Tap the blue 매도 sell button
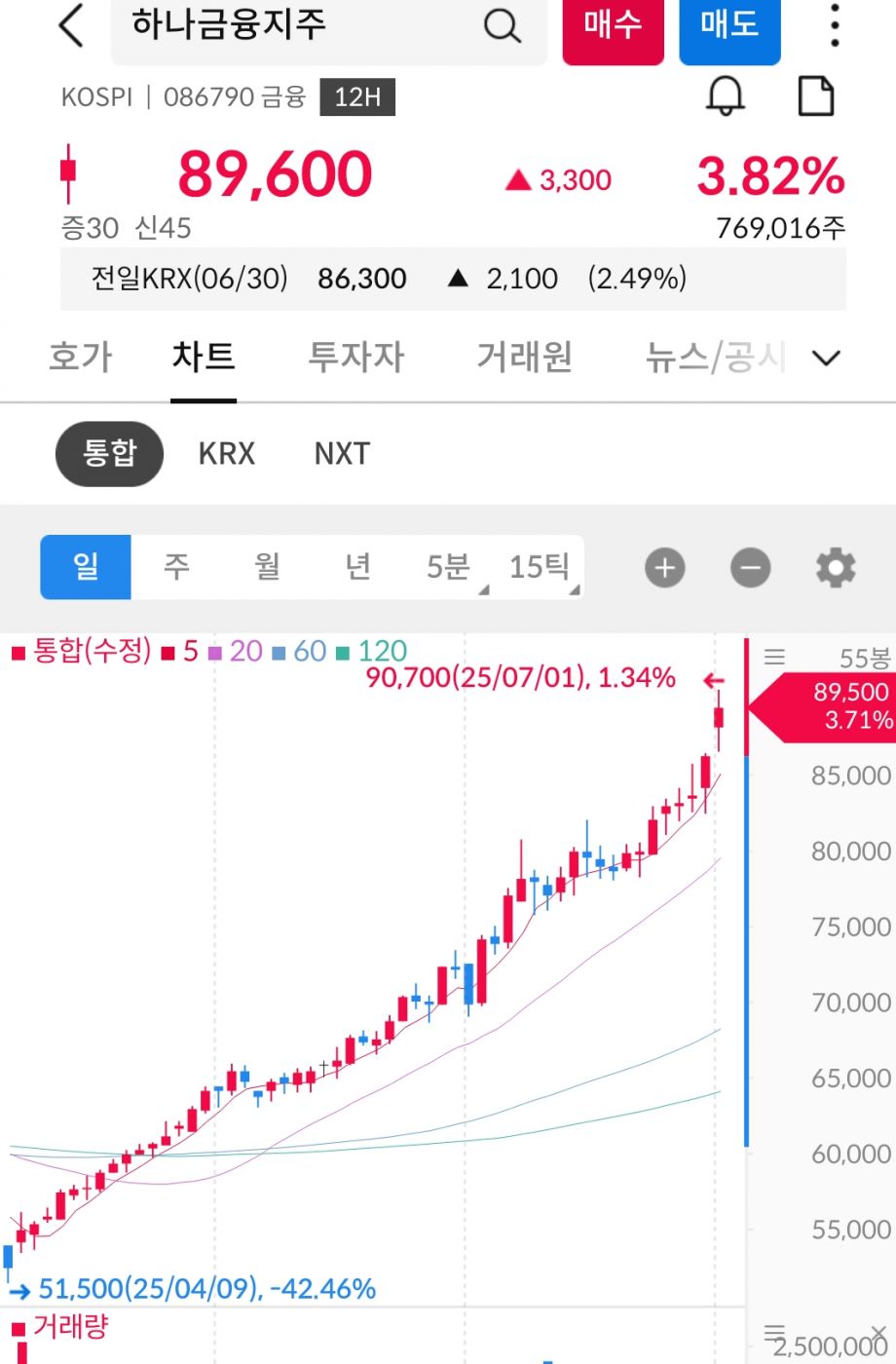This screenshot has width=896, height=1364. click(x=729, y=26)
